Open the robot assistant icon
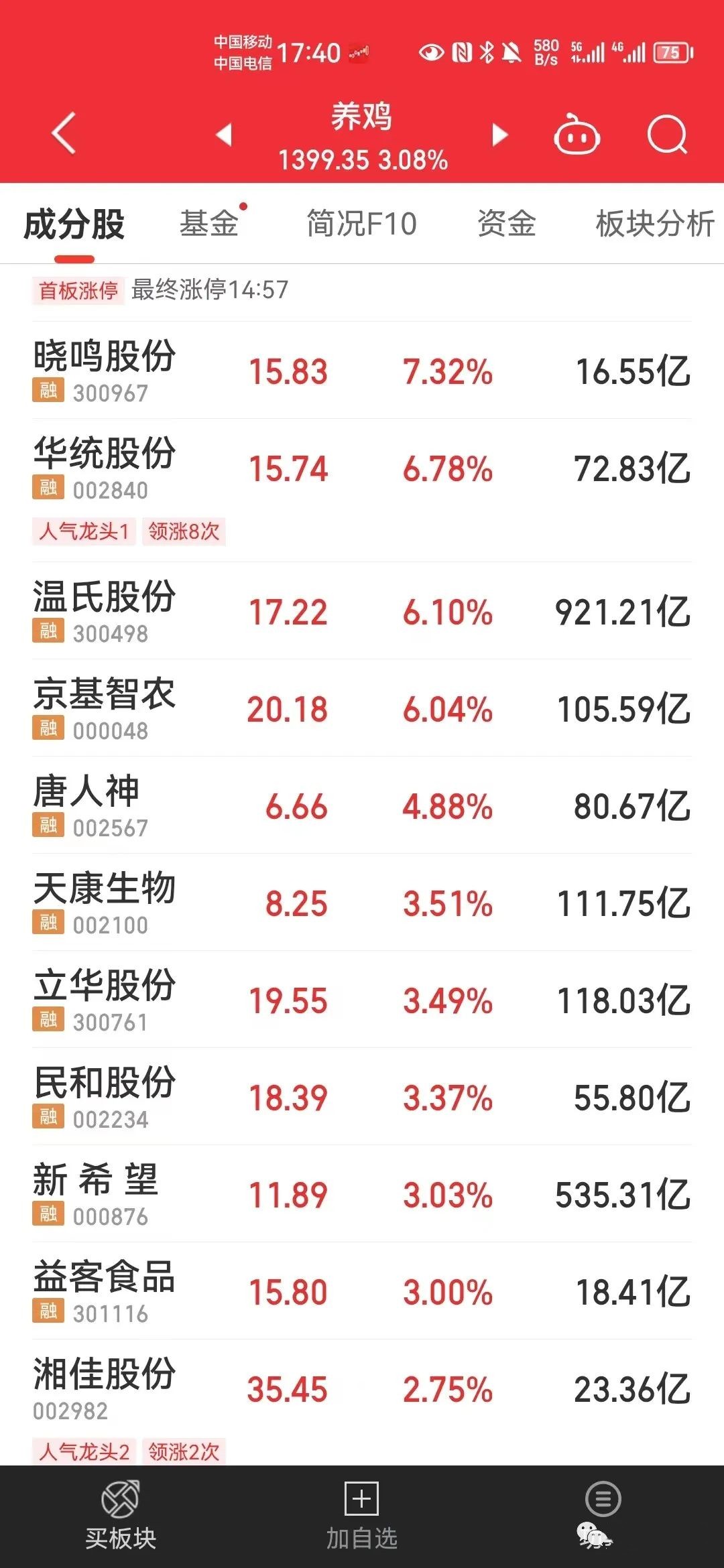This screenshot has height=1568, width=724. (x=577, y=135)
